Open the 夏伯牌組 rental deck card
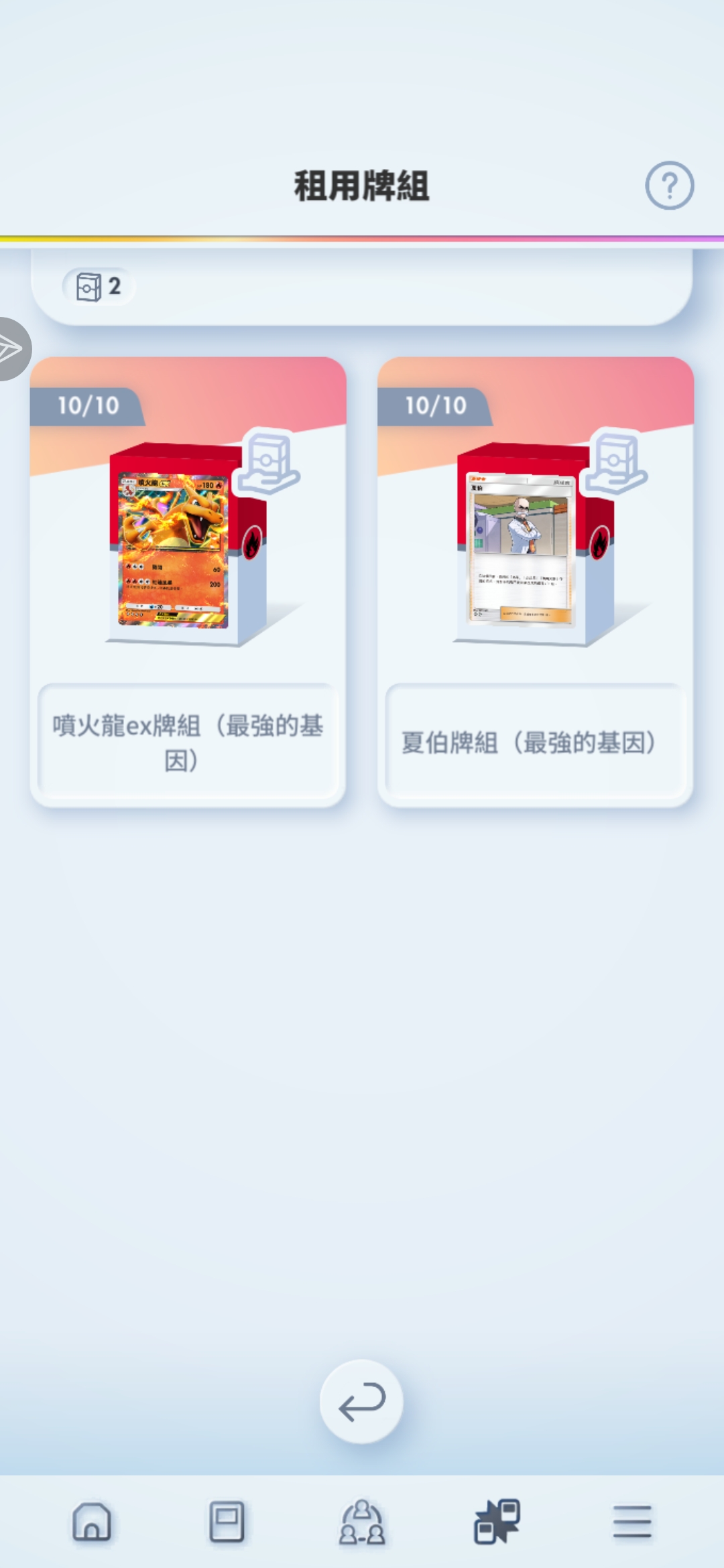 point(535,582)
